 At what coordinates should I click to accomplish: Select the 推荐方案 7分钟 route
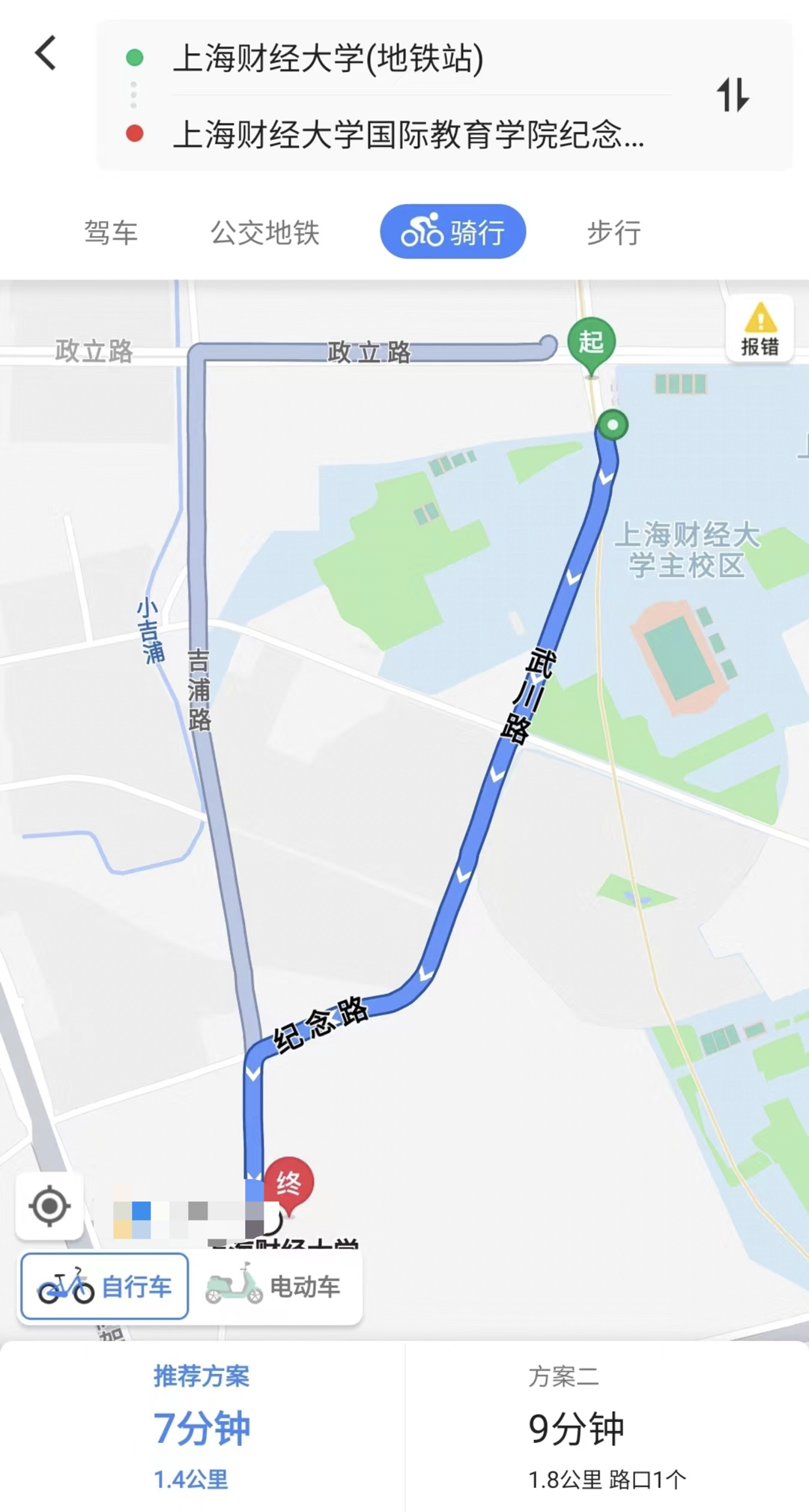[202, 1427]
